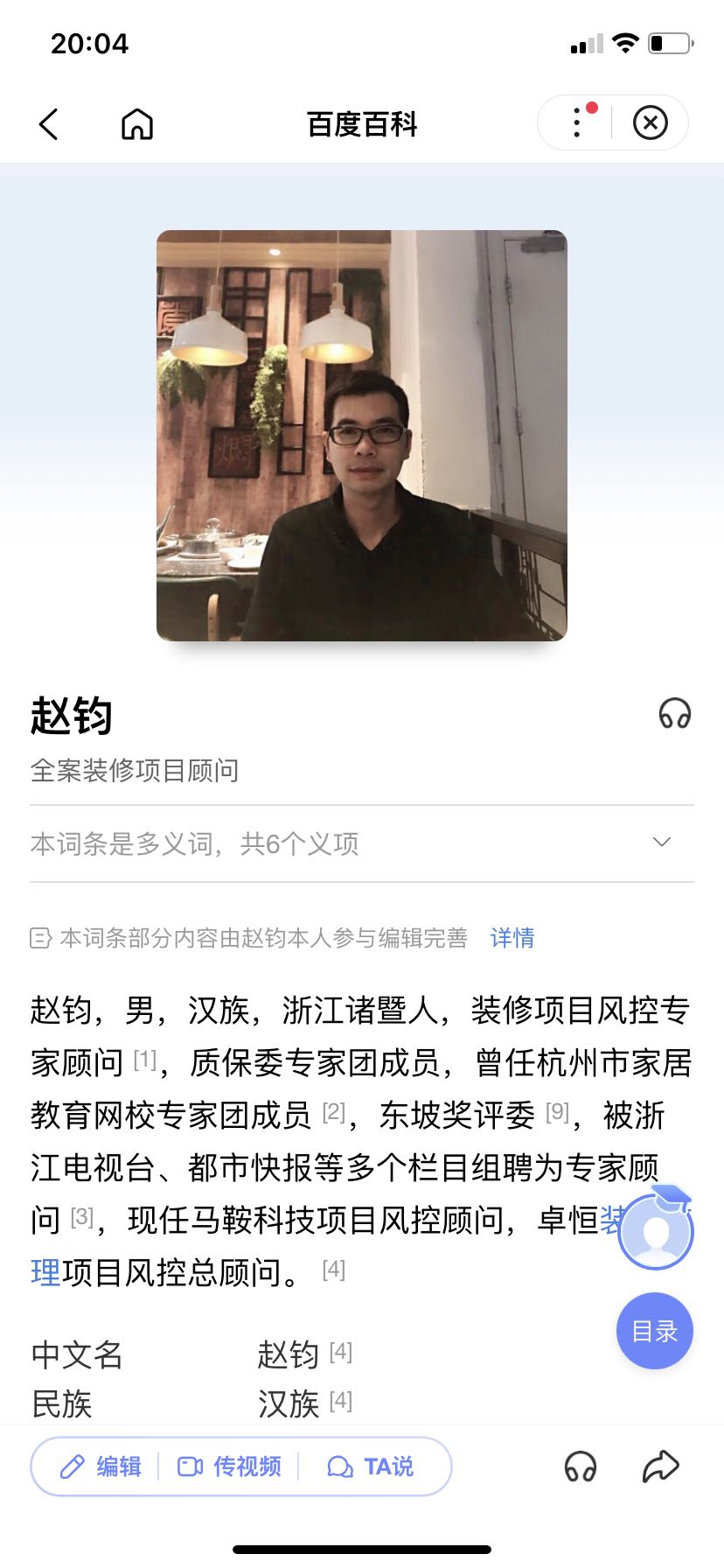Open the floating assistant avatar
This screenshot has height=1568, width=724.
[x=656, y=1229]
